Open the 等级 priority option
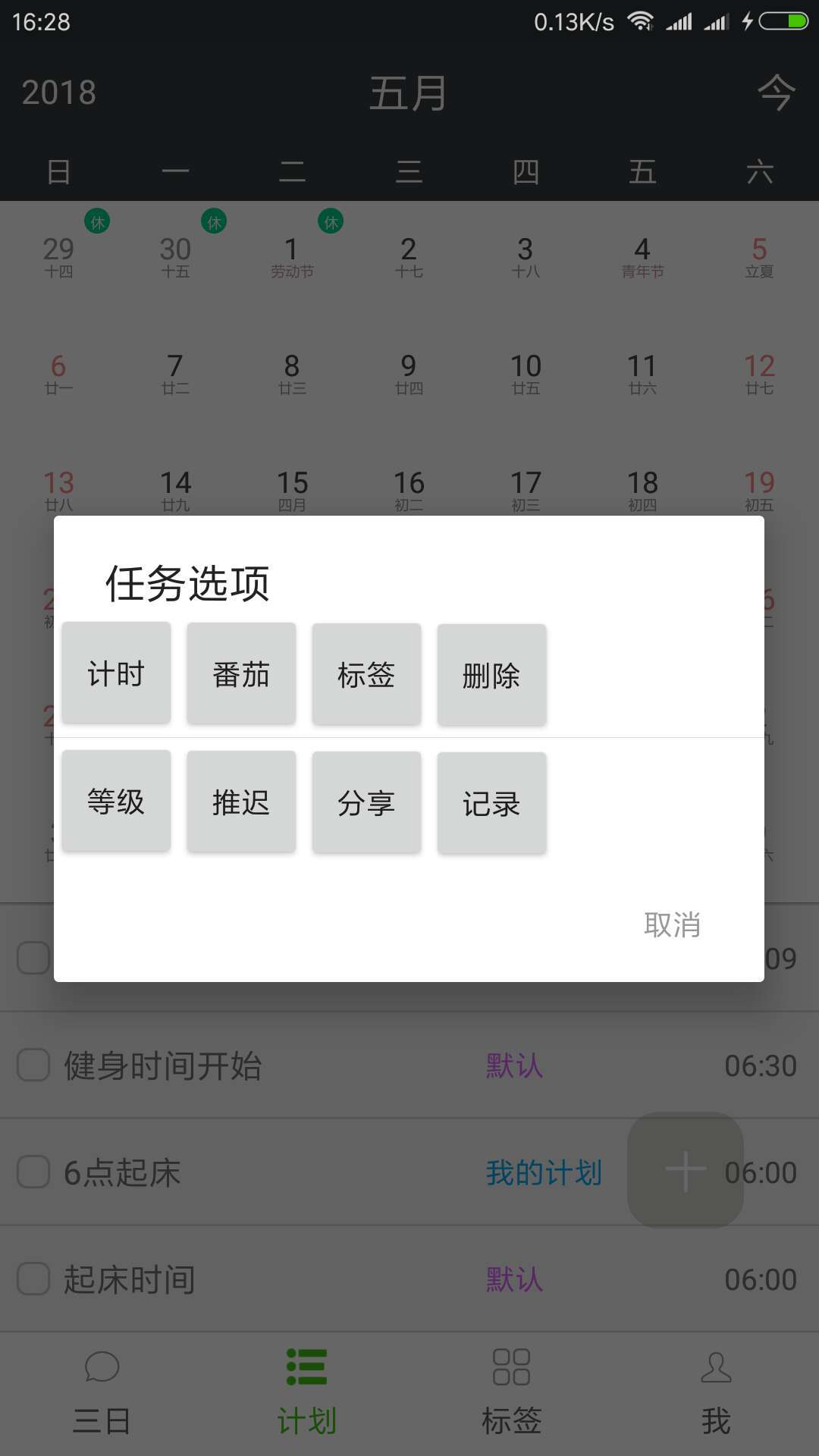The height and width of the screenshot is (1456, 819). [115, 801]
